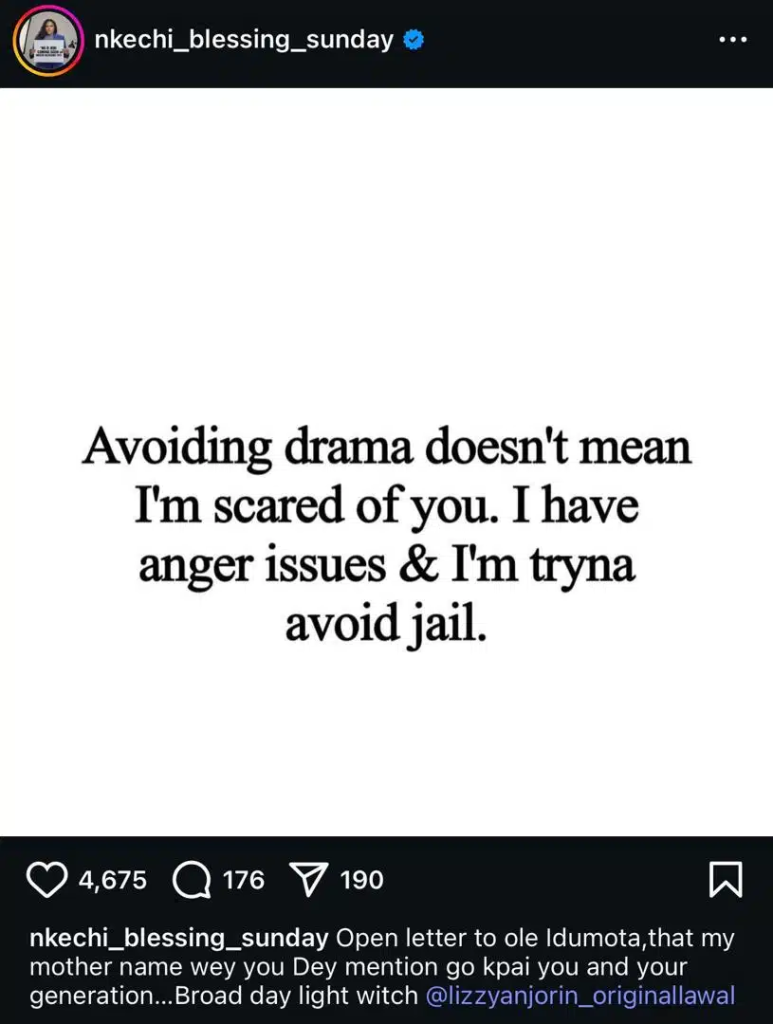Screen dimensions: 773x1024
Task: Like this post with the heart icon
Action: [46, 880]
